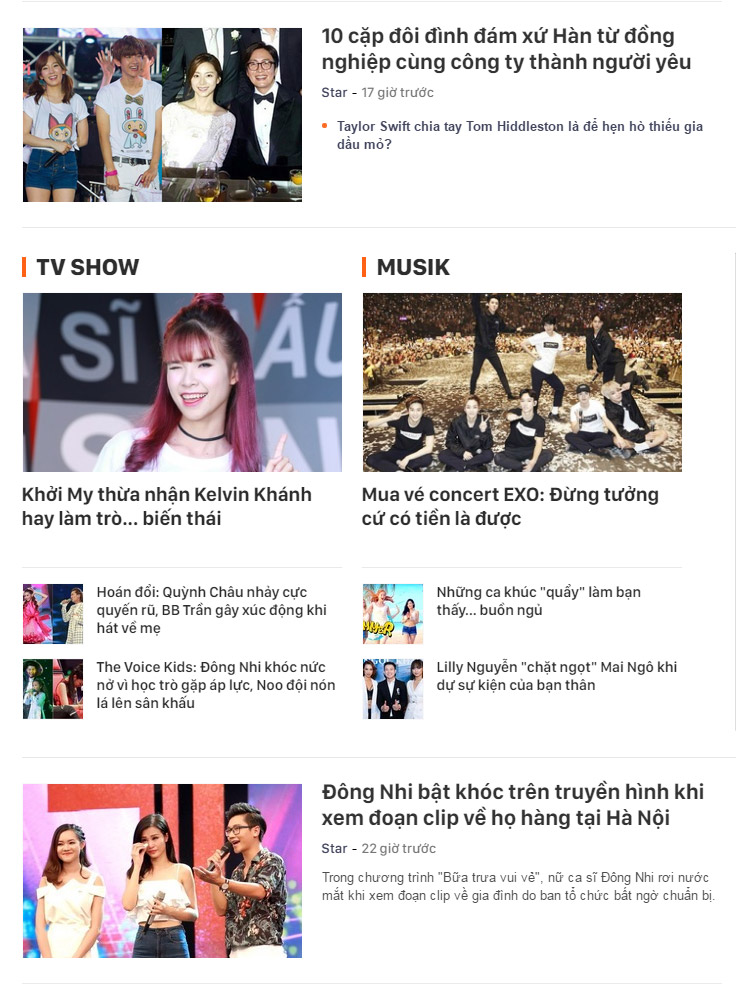Tap the Star tag under the Korean couples headline

click(334, 93)
